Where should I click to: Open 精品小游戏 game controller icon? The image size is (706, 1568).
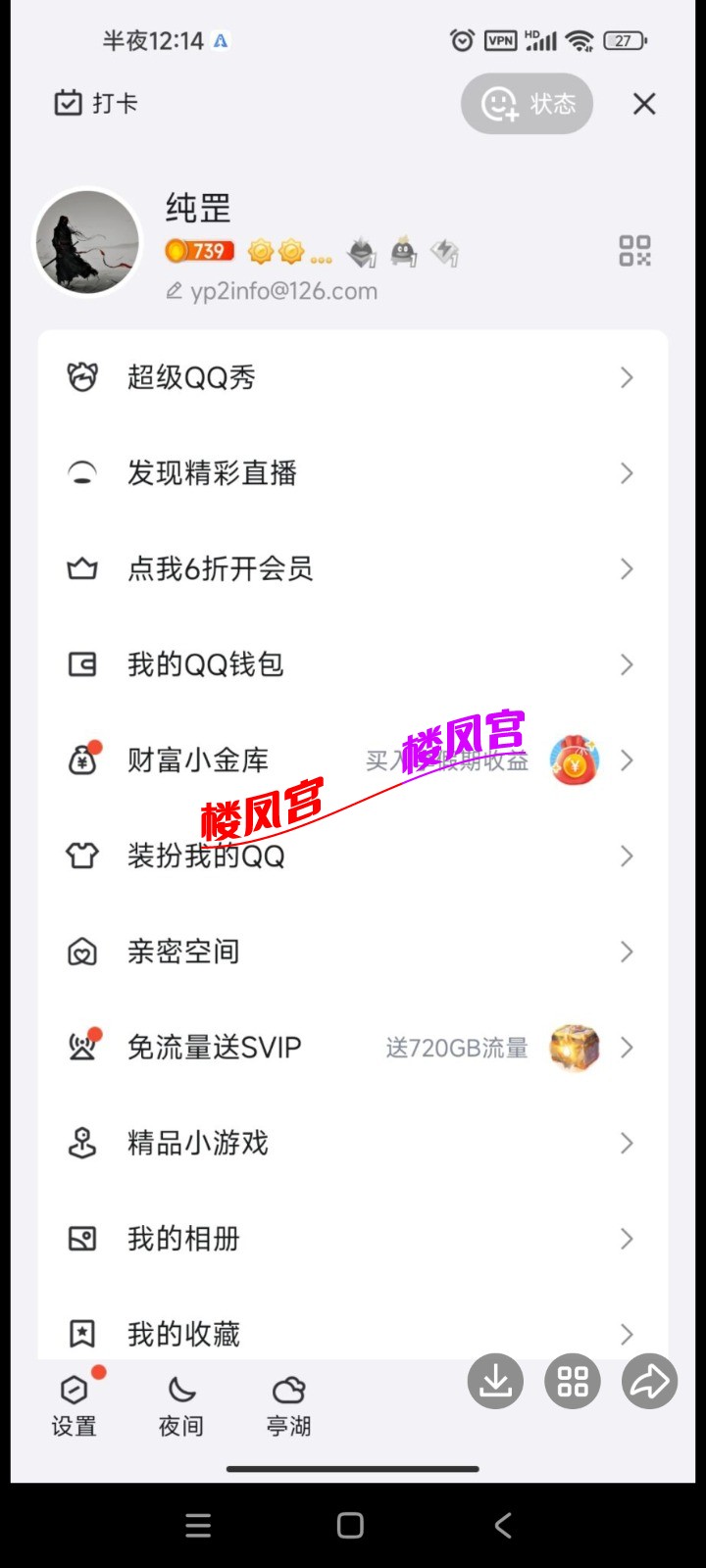pyautogui.click(x=83, y=1143)
